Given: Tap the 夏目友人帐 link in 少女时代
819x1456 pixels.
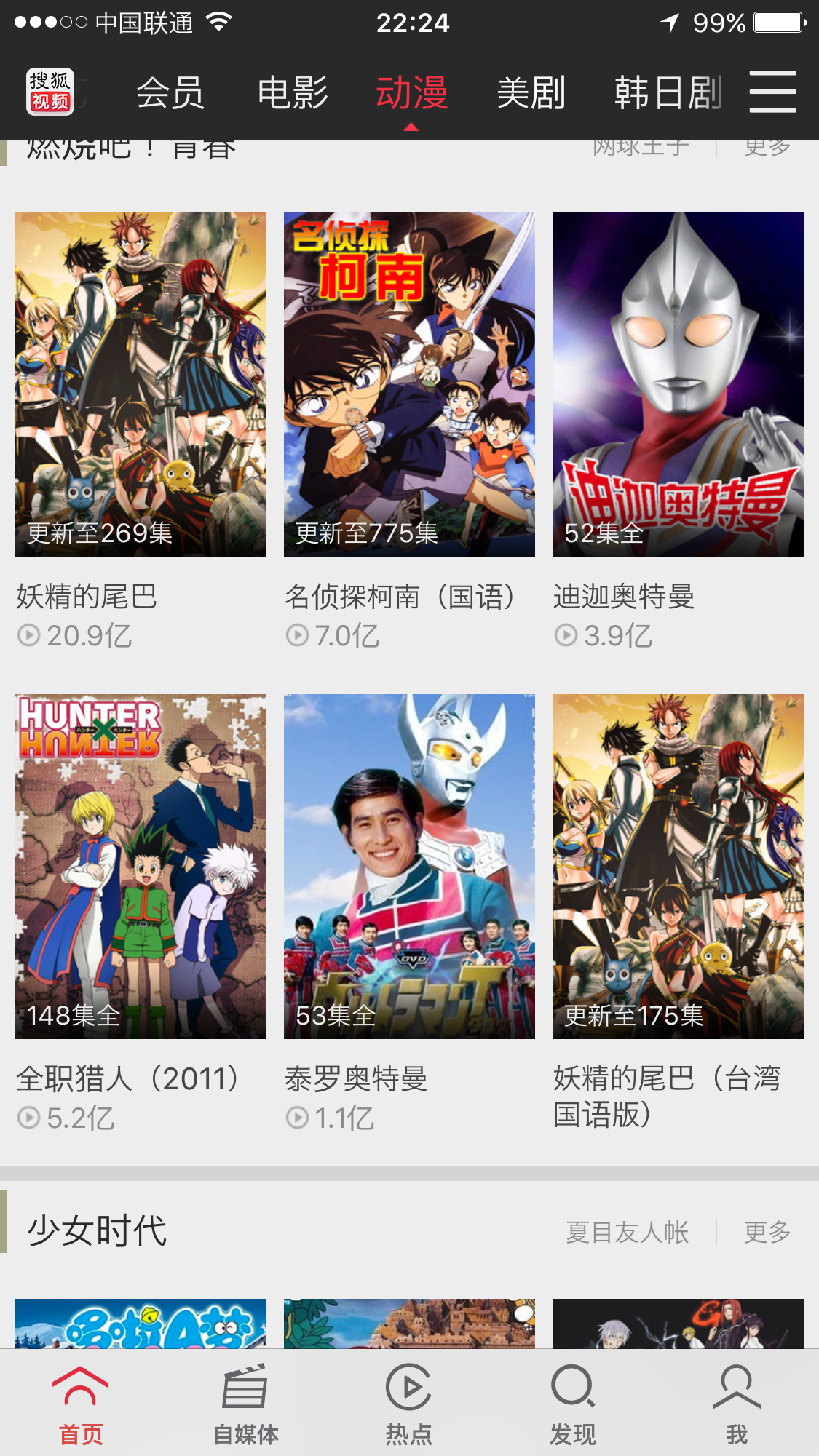Looking at the screenshot, I should 628,1232.
